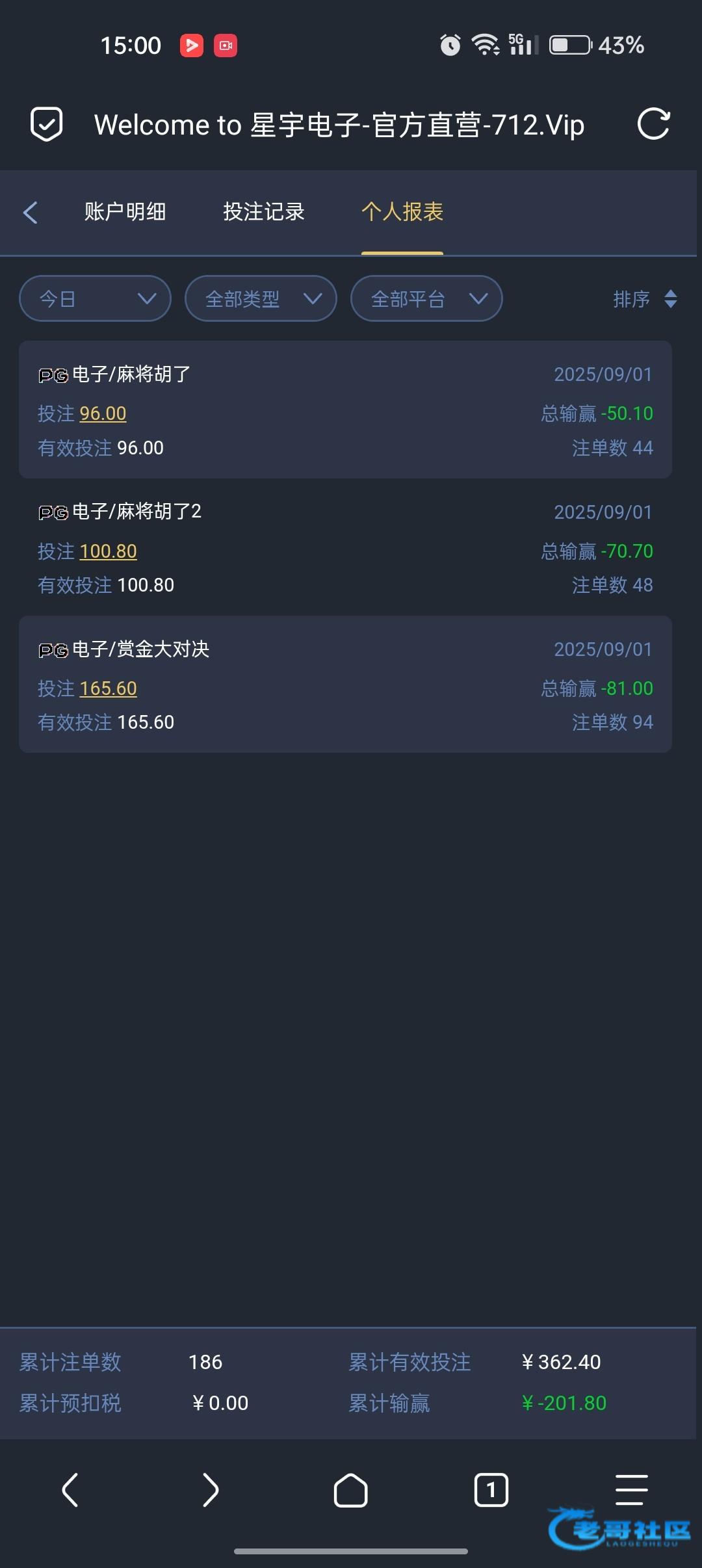
Task: Go forward with the browser arrow
Action: (211, 1490)
